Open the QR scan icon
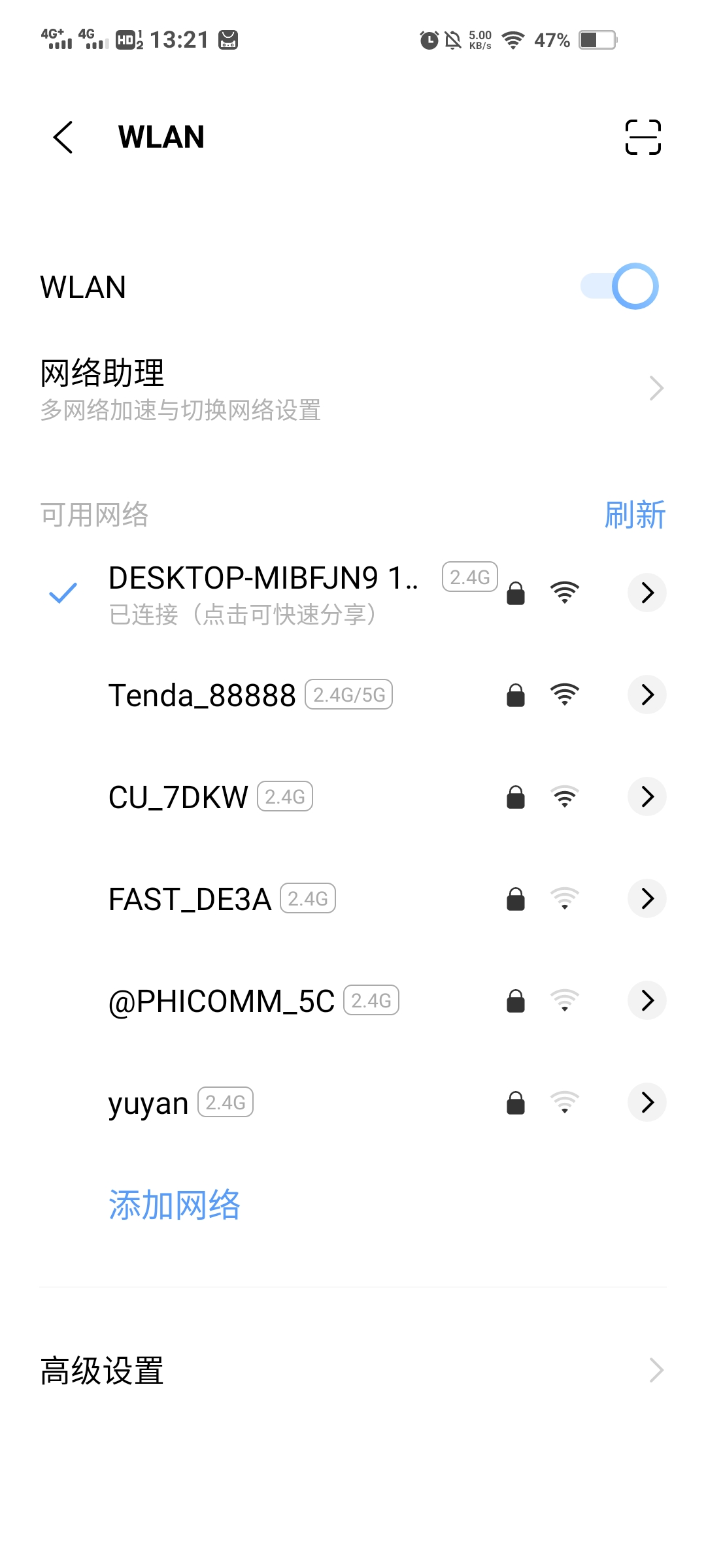706x1568 pixels. tap(643, 137)
